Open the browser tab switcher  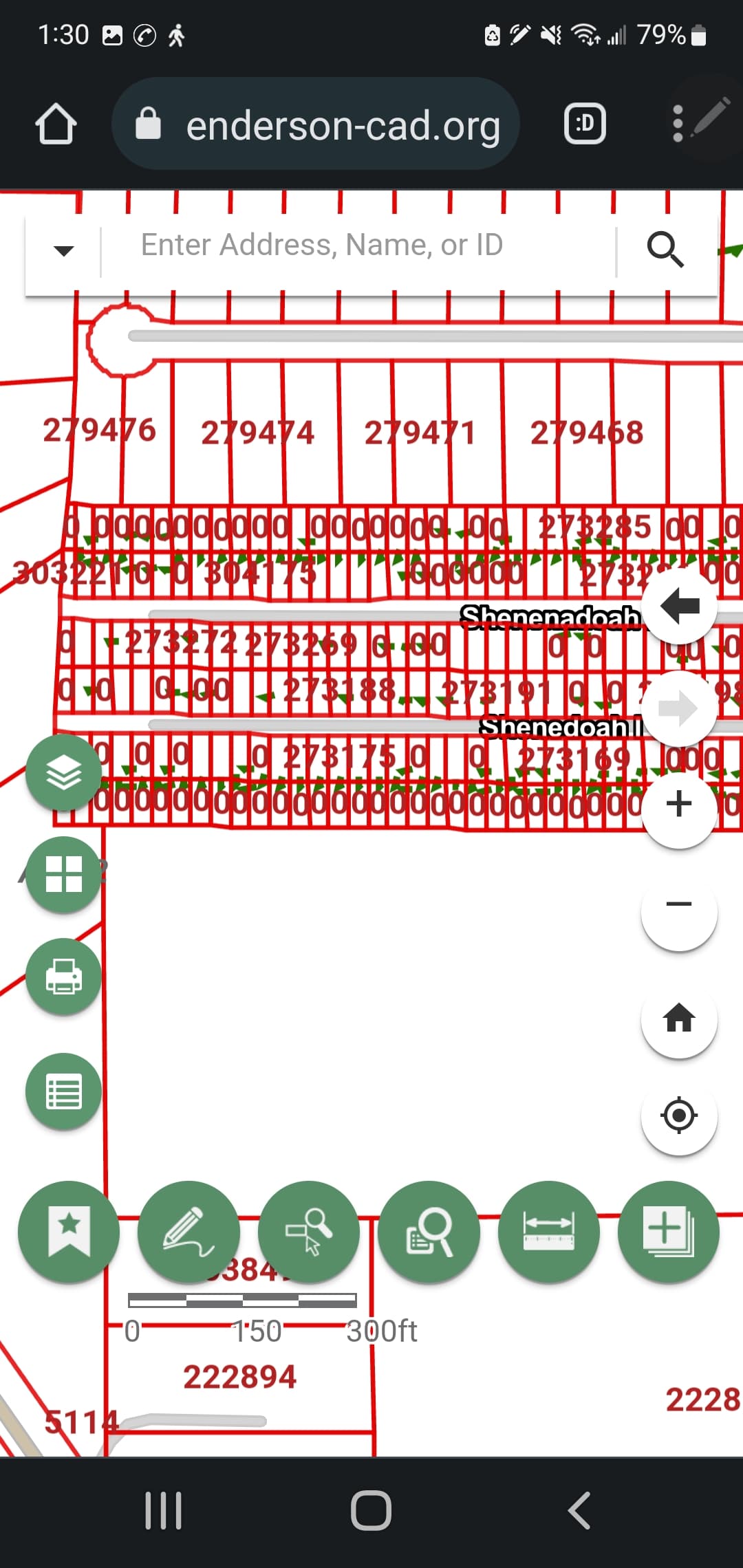point(585,124)
